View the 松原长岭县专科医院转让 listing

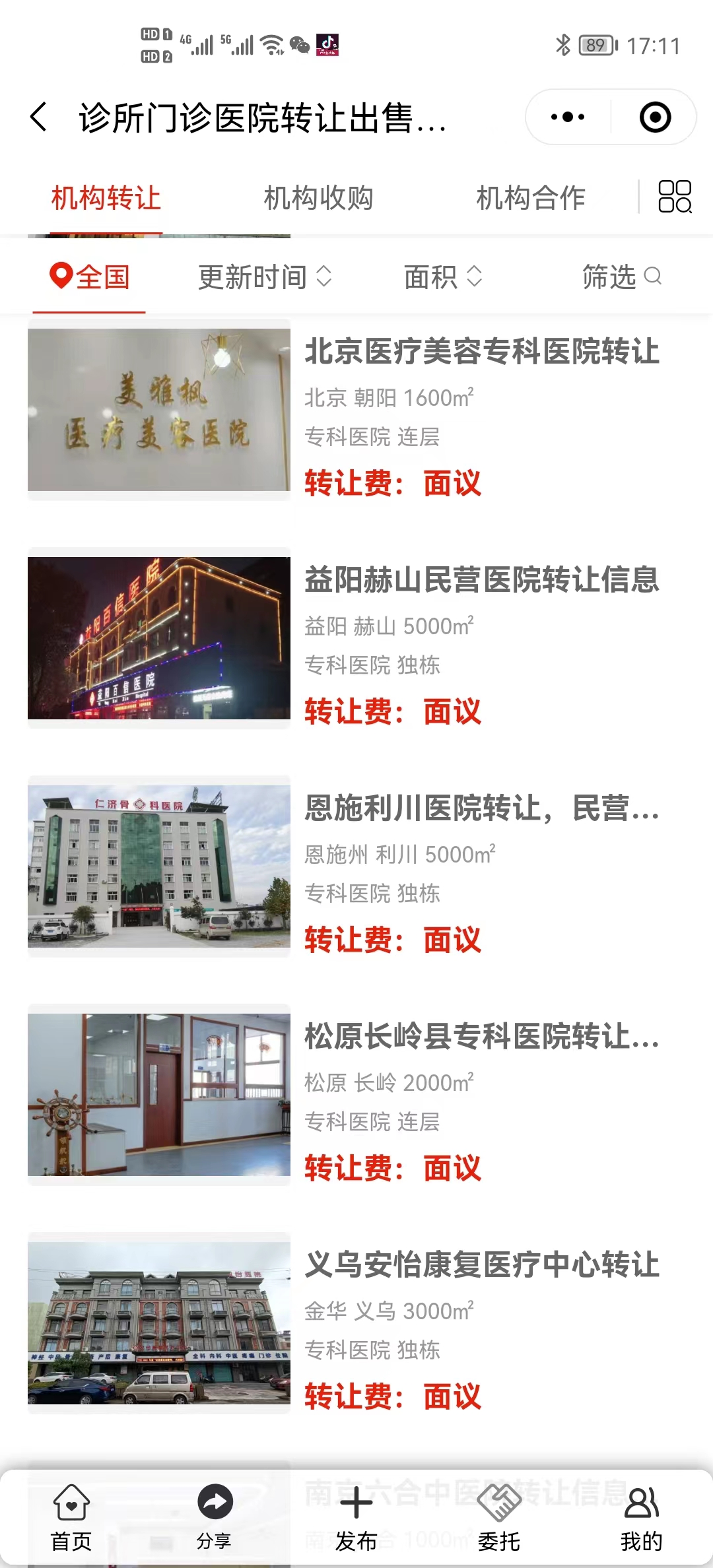pos(481,1037)
